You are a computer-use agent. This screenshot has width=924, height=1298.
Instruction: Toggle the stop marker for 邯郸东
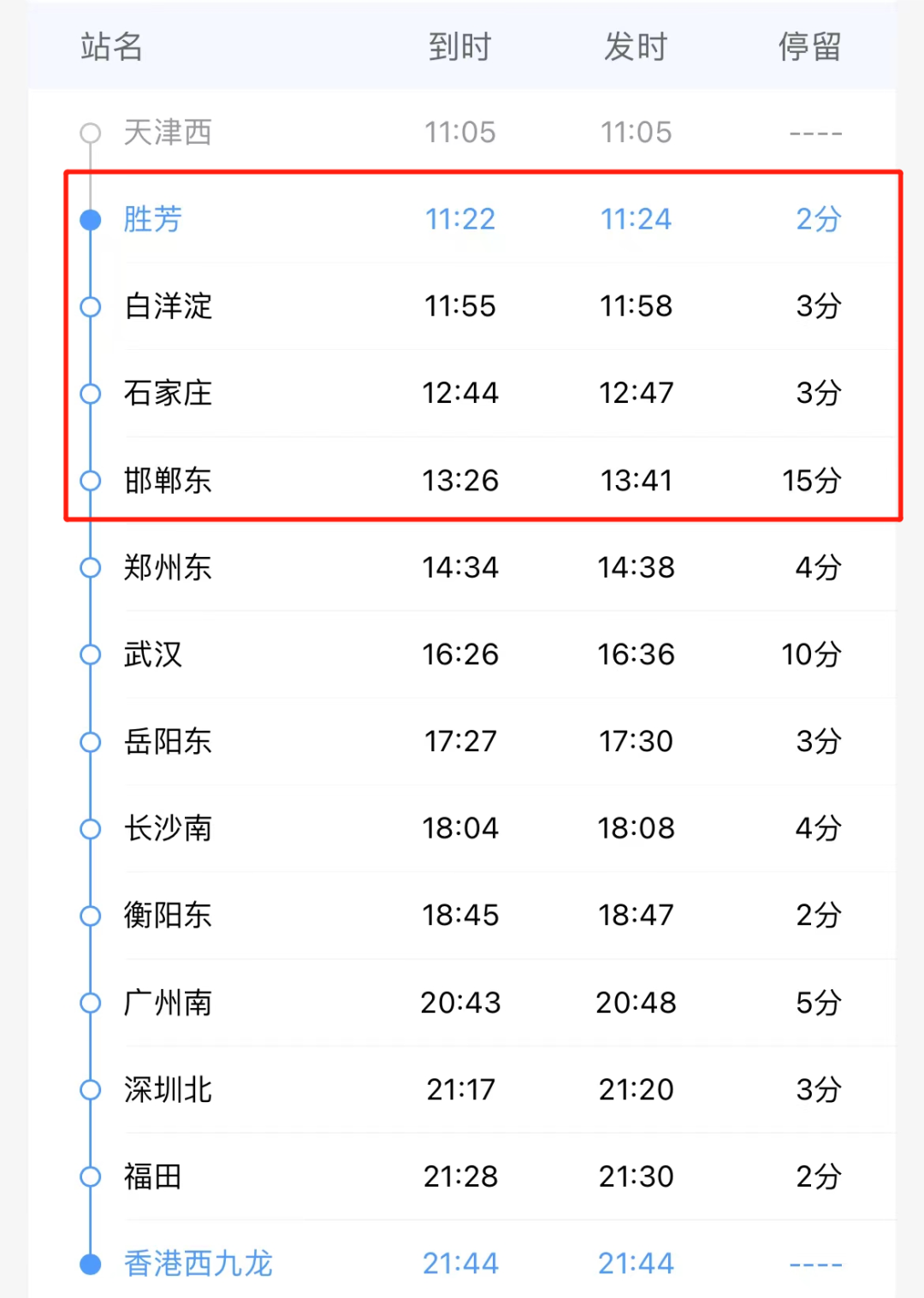(90, 480)
